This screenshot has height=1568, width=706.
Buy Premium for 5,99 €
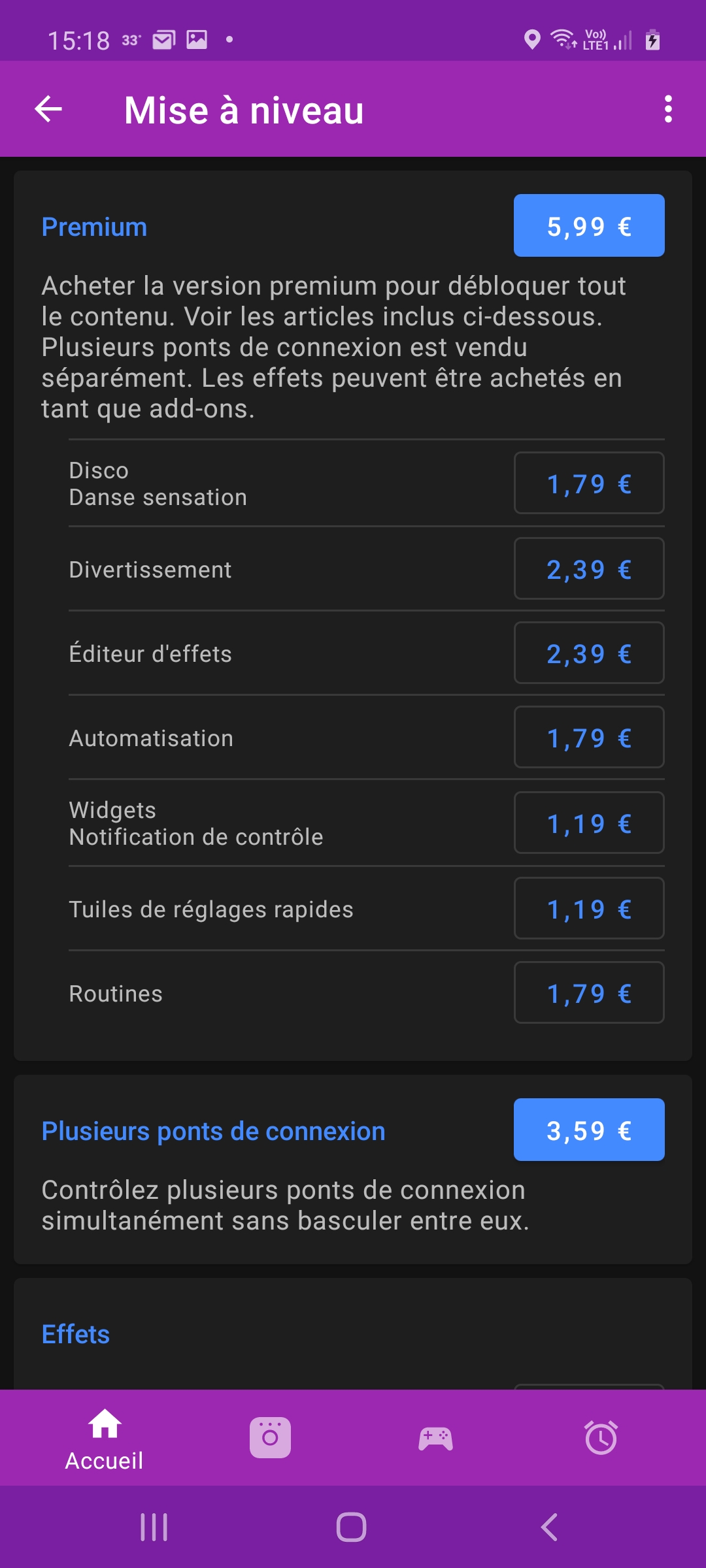(x=589, y=225)
